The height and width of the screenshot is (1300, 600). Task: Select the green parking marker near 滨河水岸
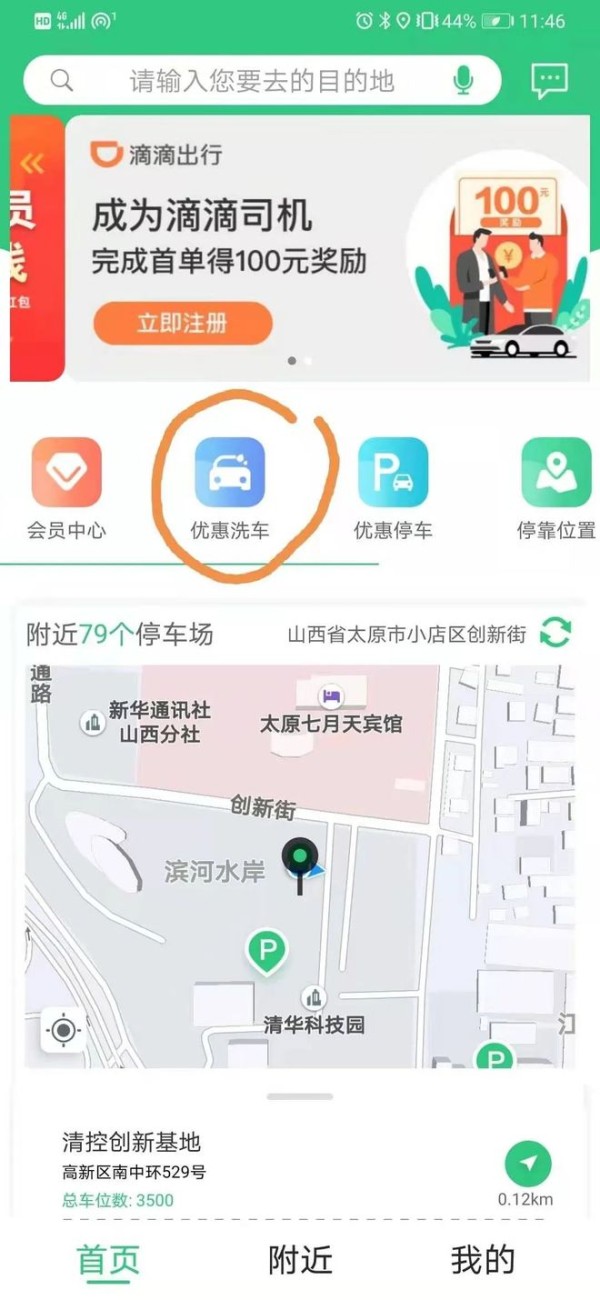(x=267, y=950)
